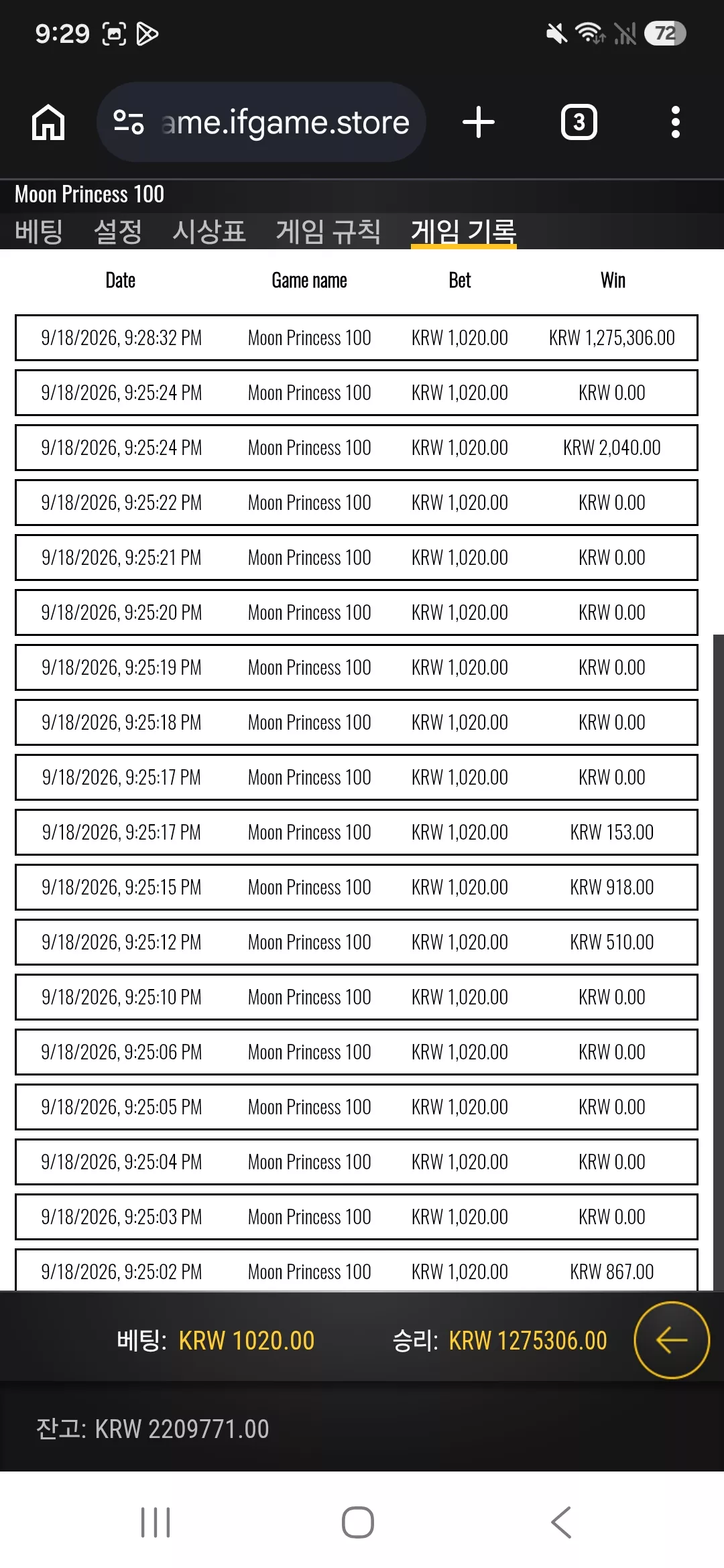Open the 시상표 tab
This screenshot has width=724, height=1568.
pyautogui.click(x=209, y=232)
